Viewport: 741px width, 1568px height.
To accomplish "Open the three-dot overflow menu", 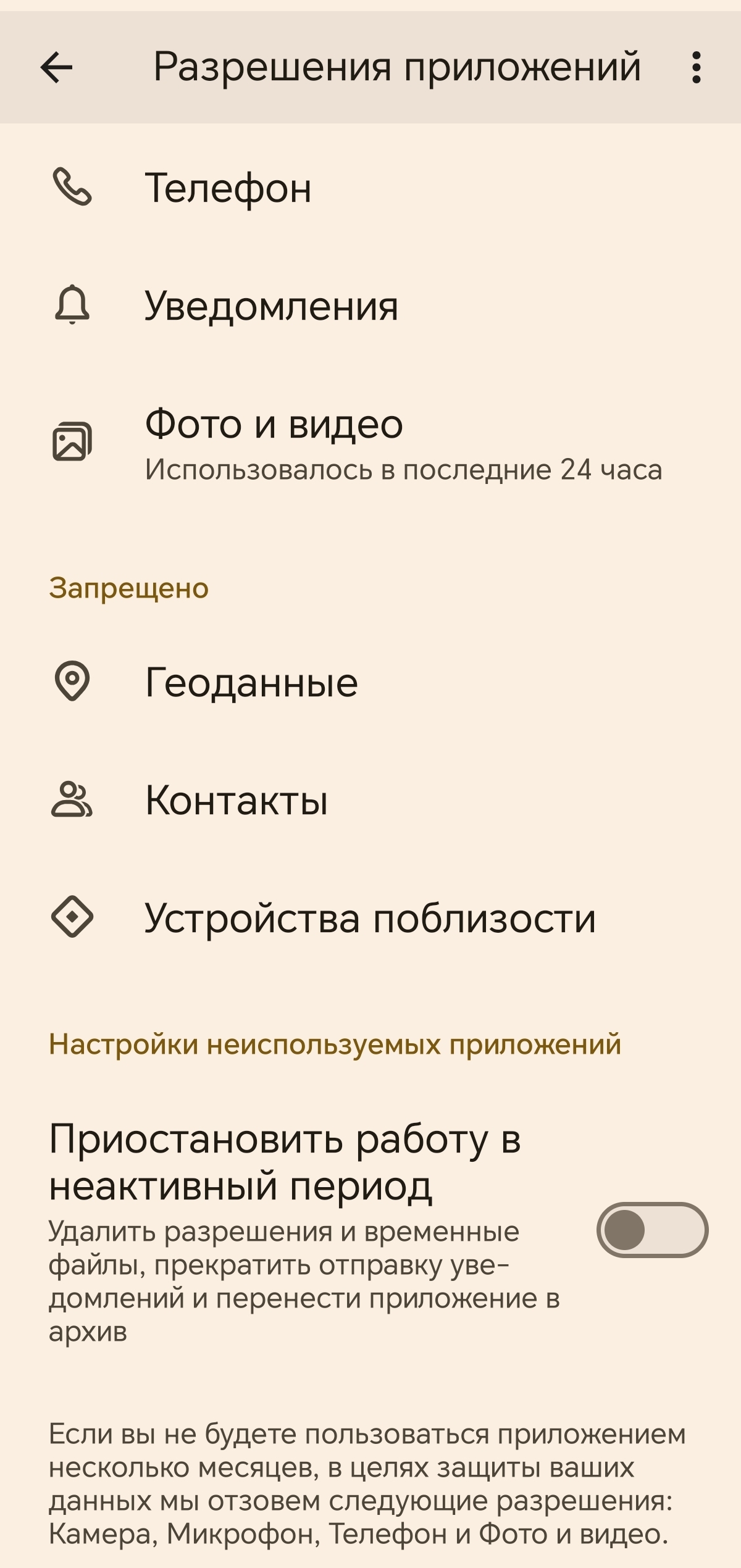I will [x=696, y=67].
